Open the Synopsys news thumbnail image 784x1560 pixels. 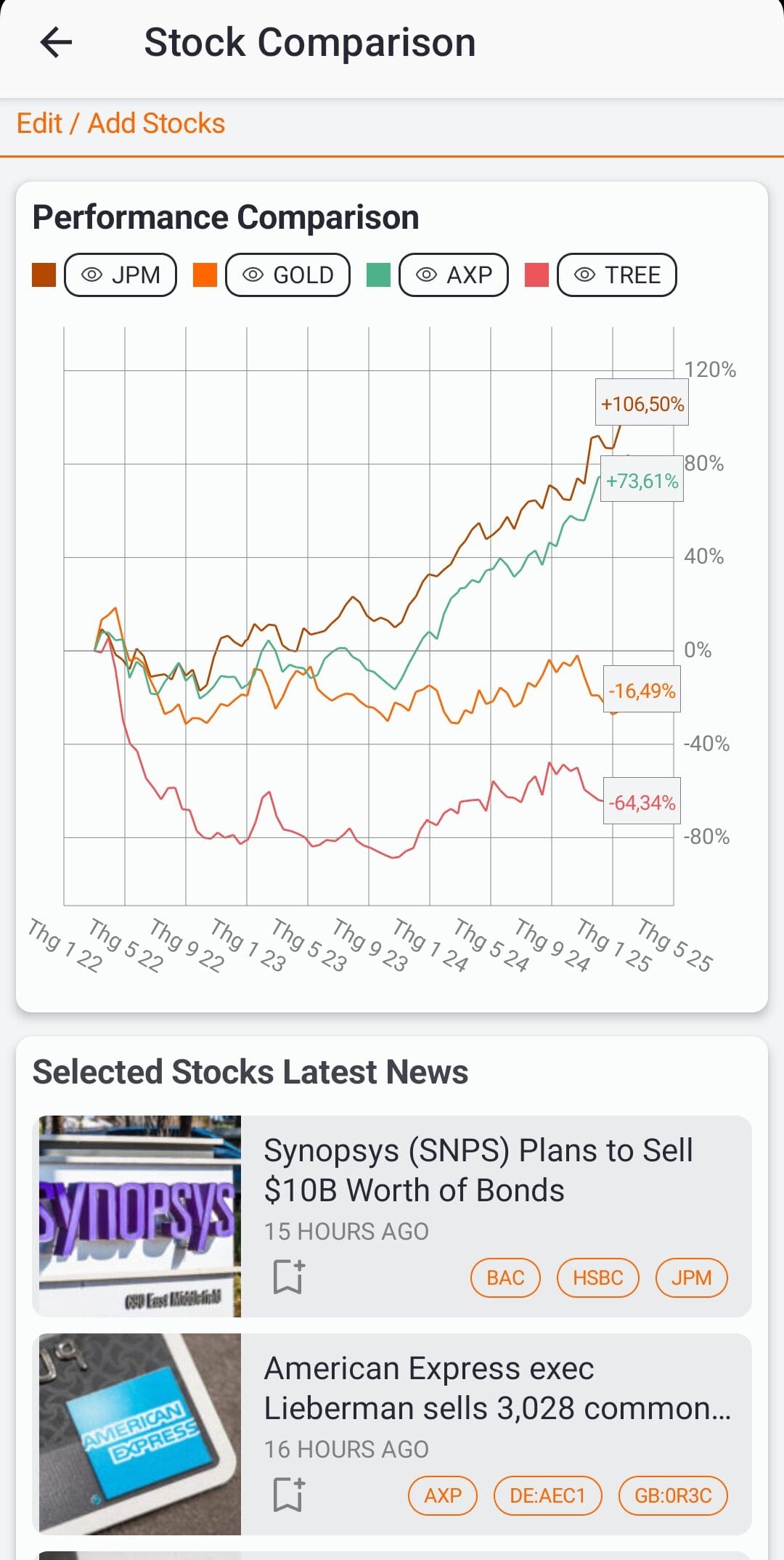pos(139,1216)
